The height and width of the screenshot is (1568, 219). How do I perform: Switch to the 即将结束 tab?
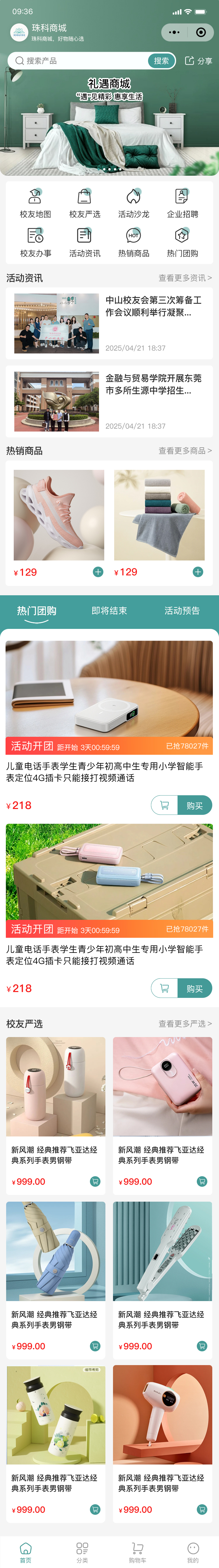pos(109,610)
